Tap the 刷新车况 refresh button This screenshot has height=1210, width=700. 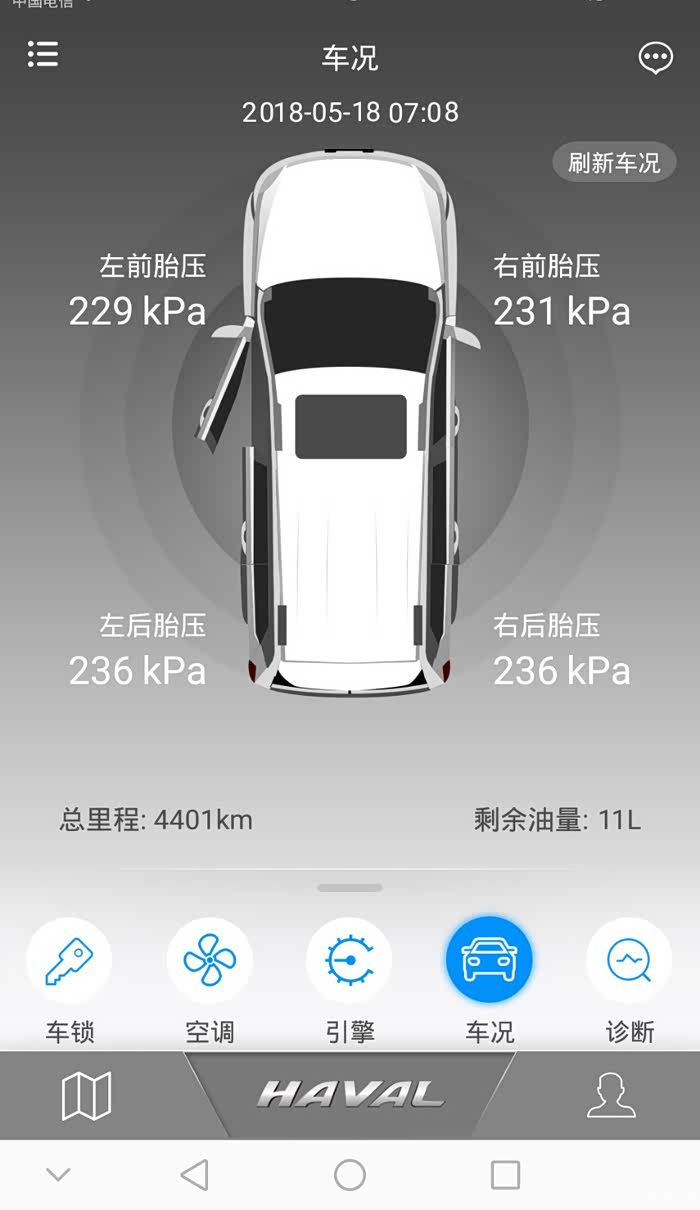tap(614, 163)
